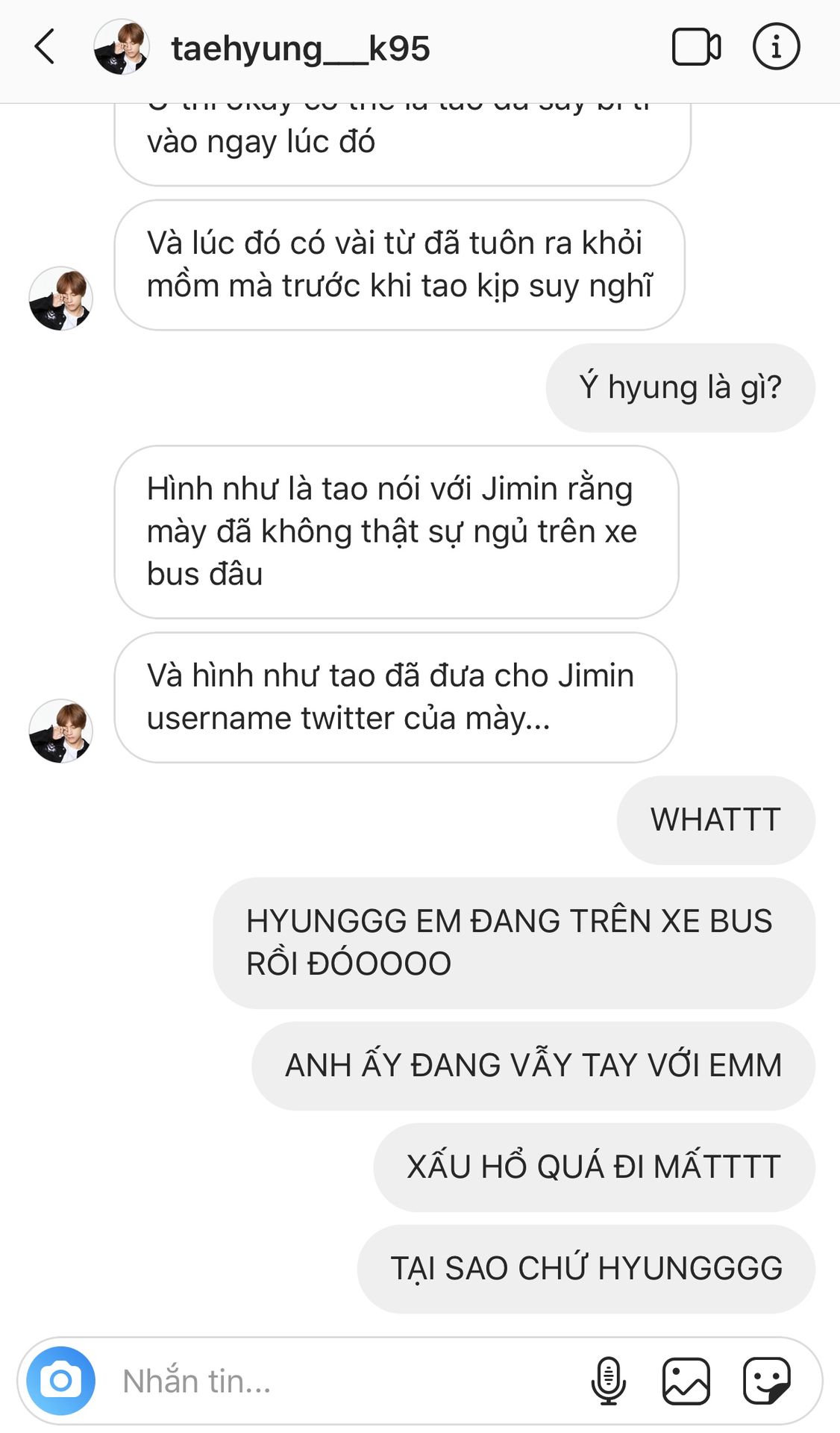Open the sticker picker
The width and height of the screenshot is (840, 1433).
pyautogui.click(x=767, y=1381)
